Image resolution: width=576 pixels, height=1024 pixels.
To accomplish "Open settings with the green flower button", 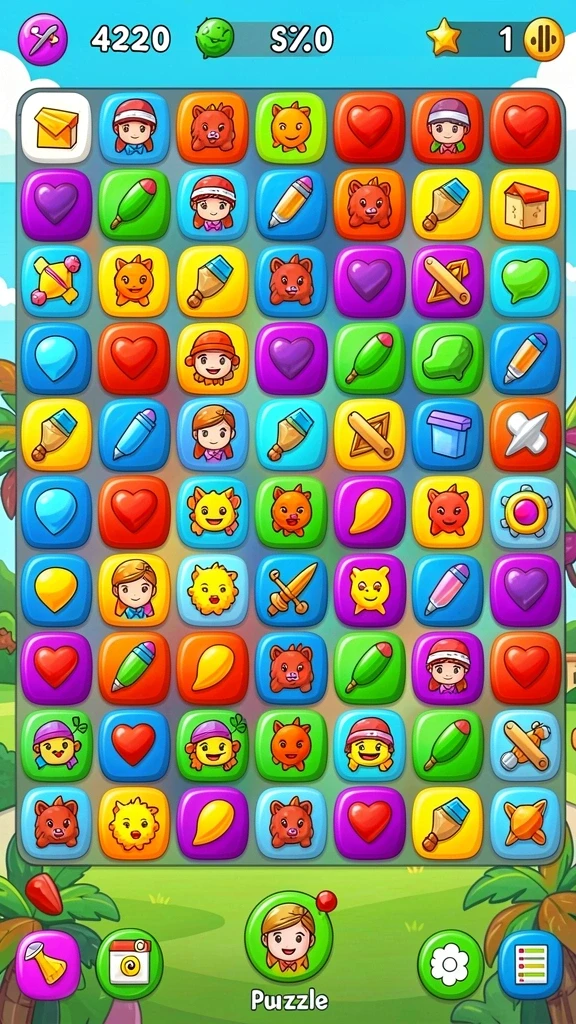I will coord(451,965).
